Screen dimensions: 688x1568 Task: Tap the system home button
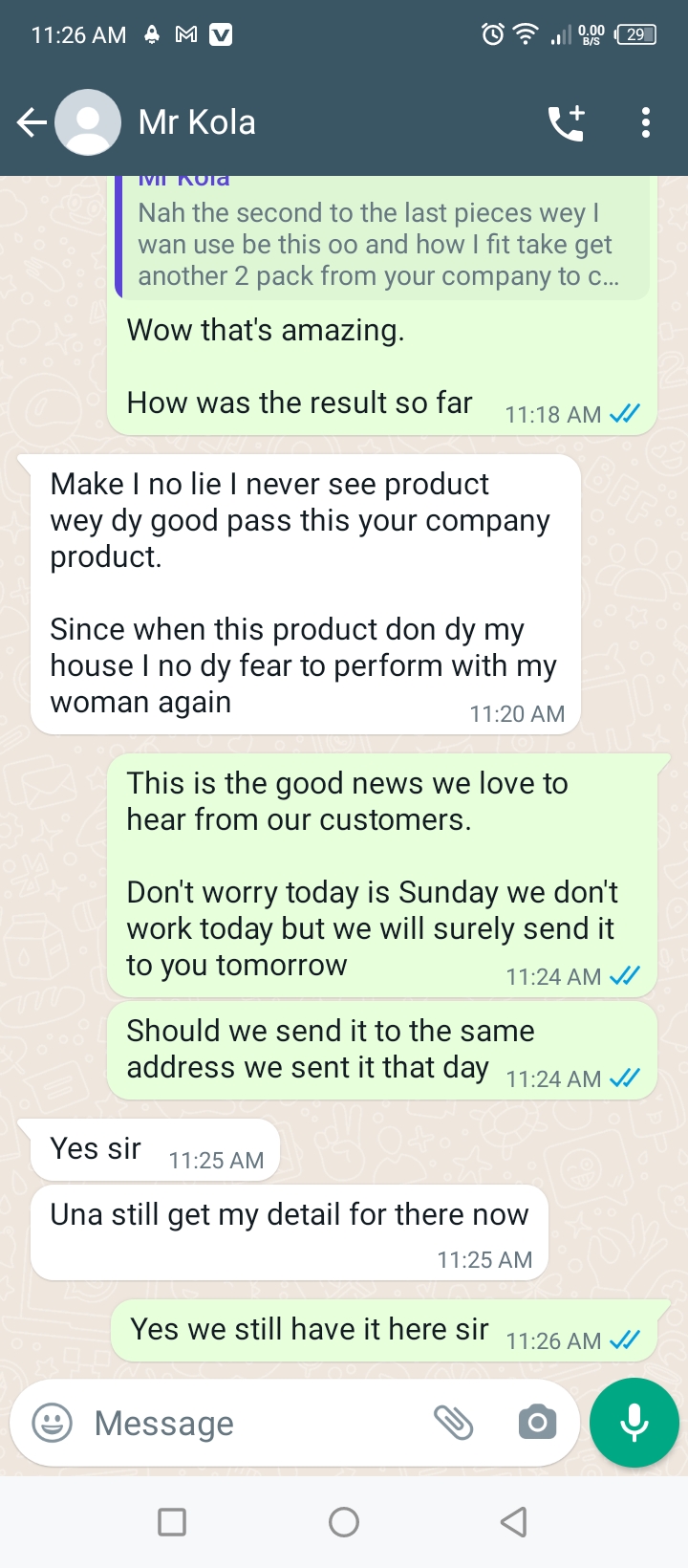coord(344,1522)
